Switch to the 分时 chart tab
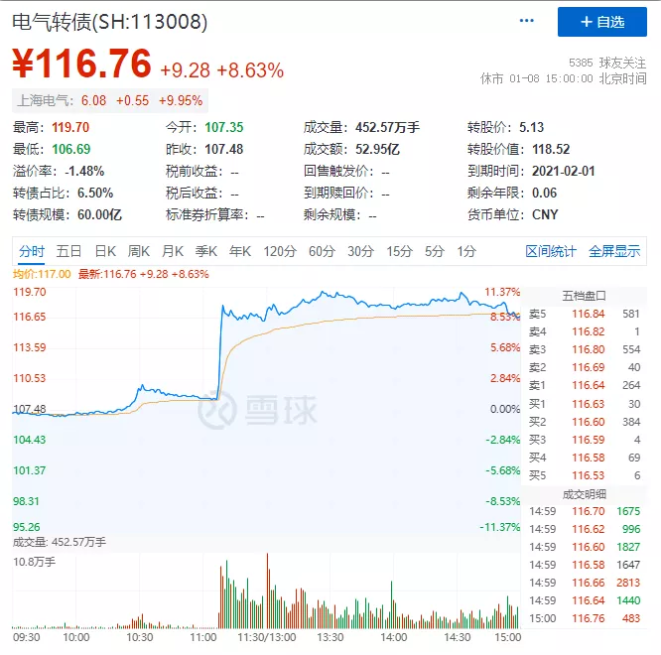The image size is (661, 655). 31,251
